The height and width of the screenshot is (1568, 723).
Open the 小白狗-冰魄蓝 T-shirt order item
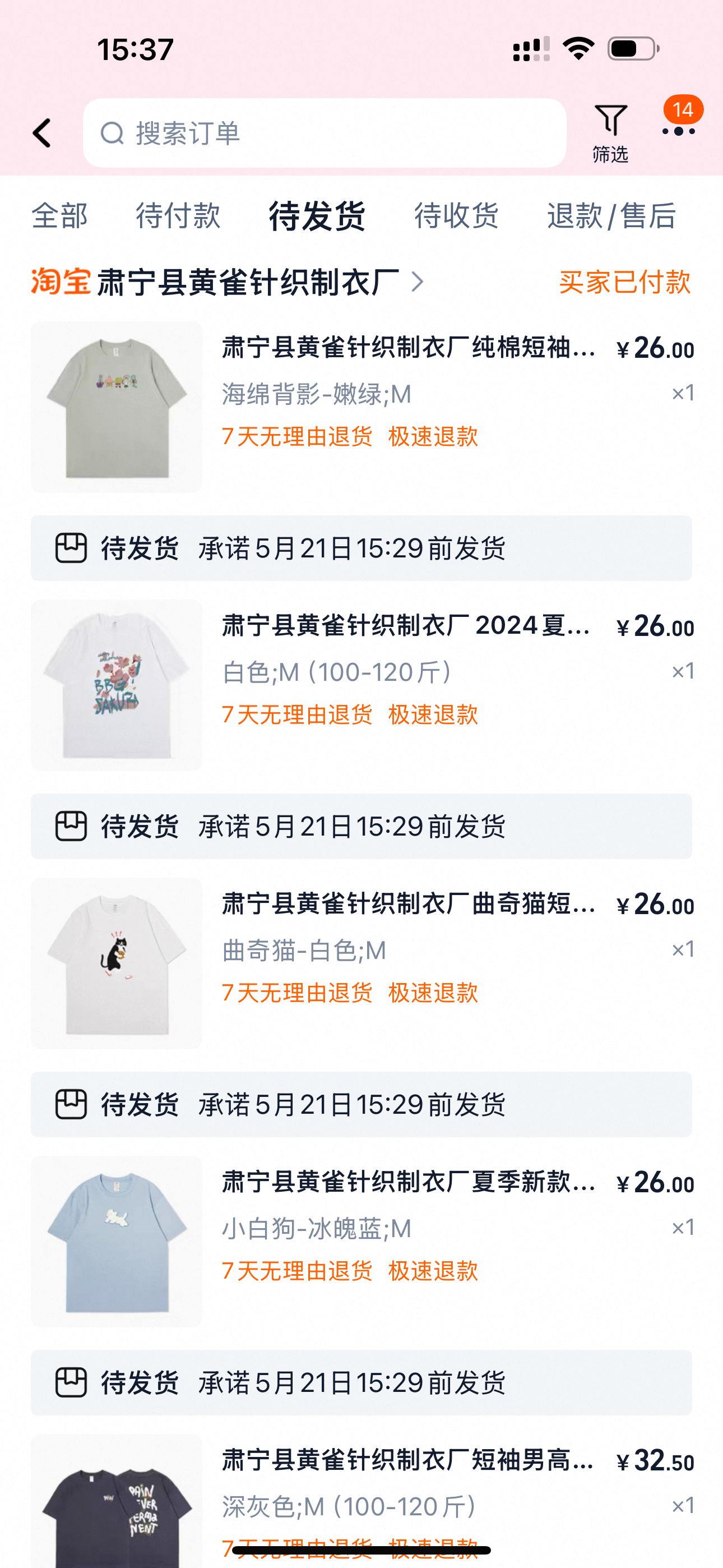(361, 1241)
